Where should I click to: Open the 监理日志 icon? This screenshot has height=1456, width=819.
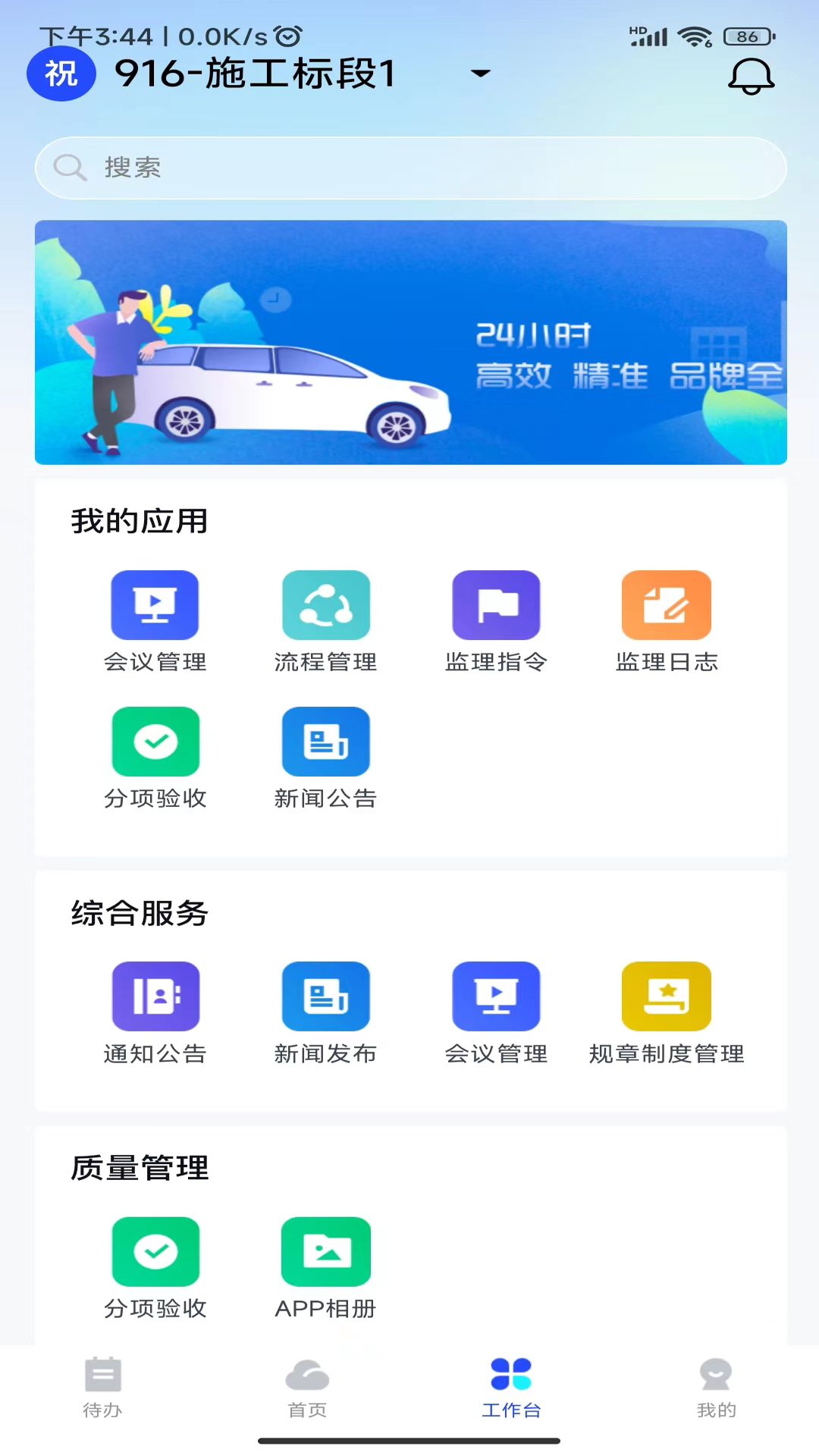click(667, 604)
